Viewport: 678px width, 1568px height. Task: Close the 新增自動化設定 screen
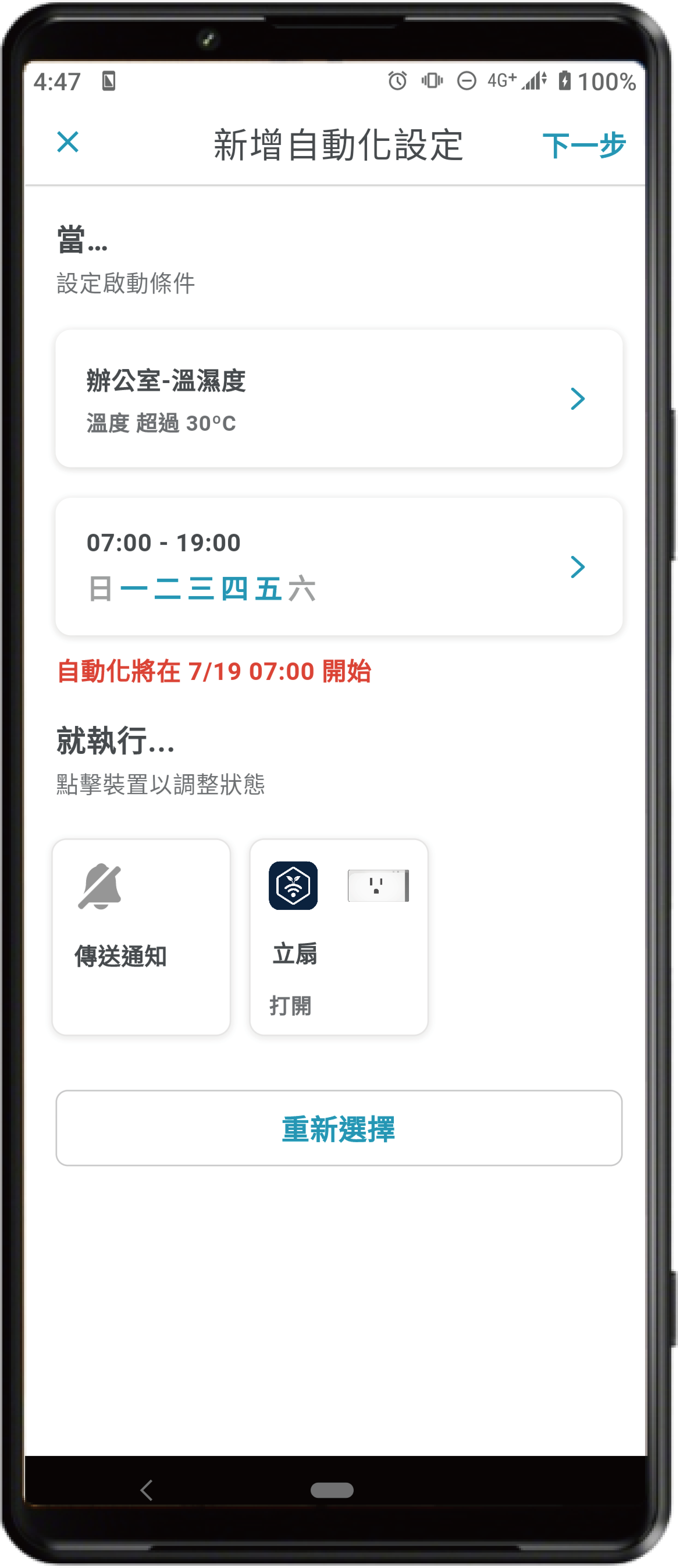[67, 142]
